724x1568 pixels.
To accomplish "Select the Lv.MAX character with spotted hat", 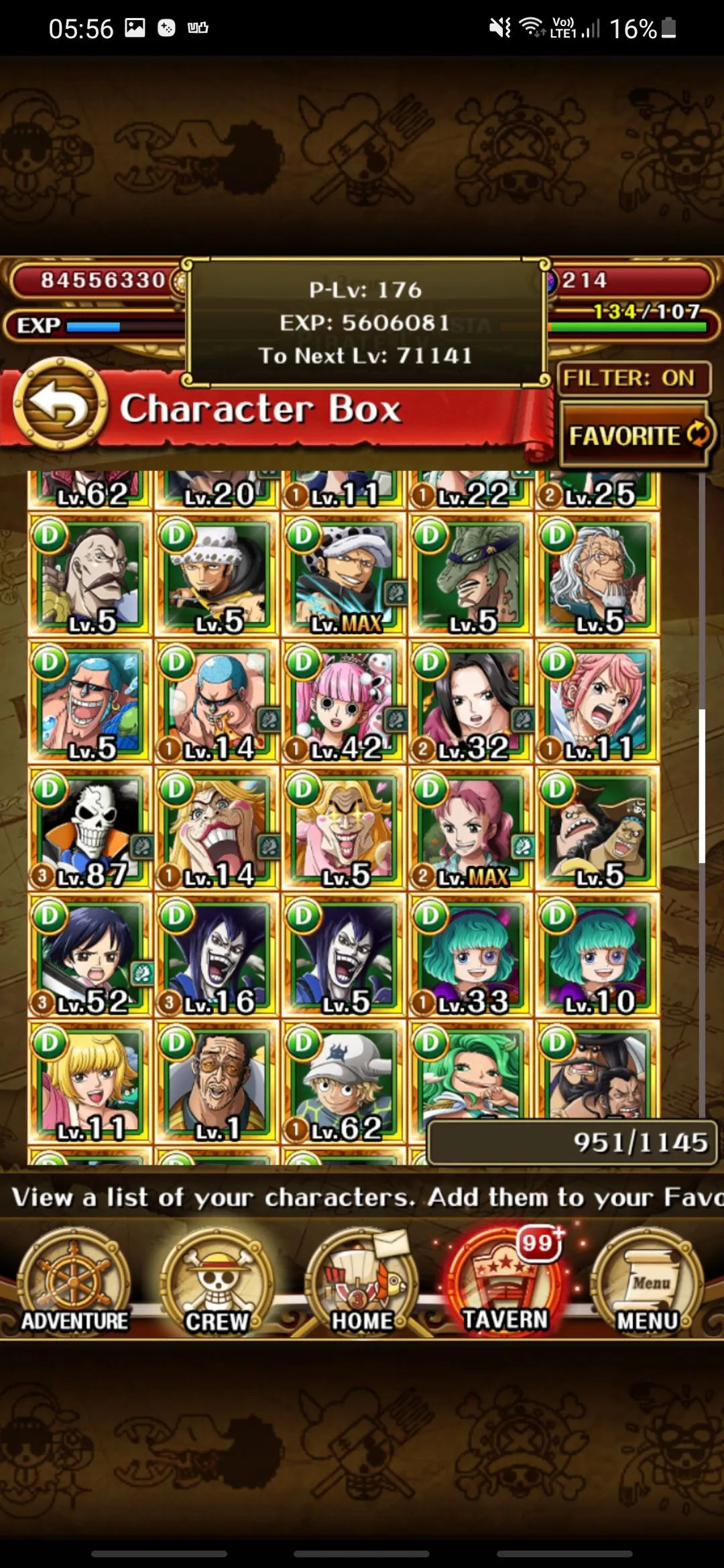I will (344, 575).
